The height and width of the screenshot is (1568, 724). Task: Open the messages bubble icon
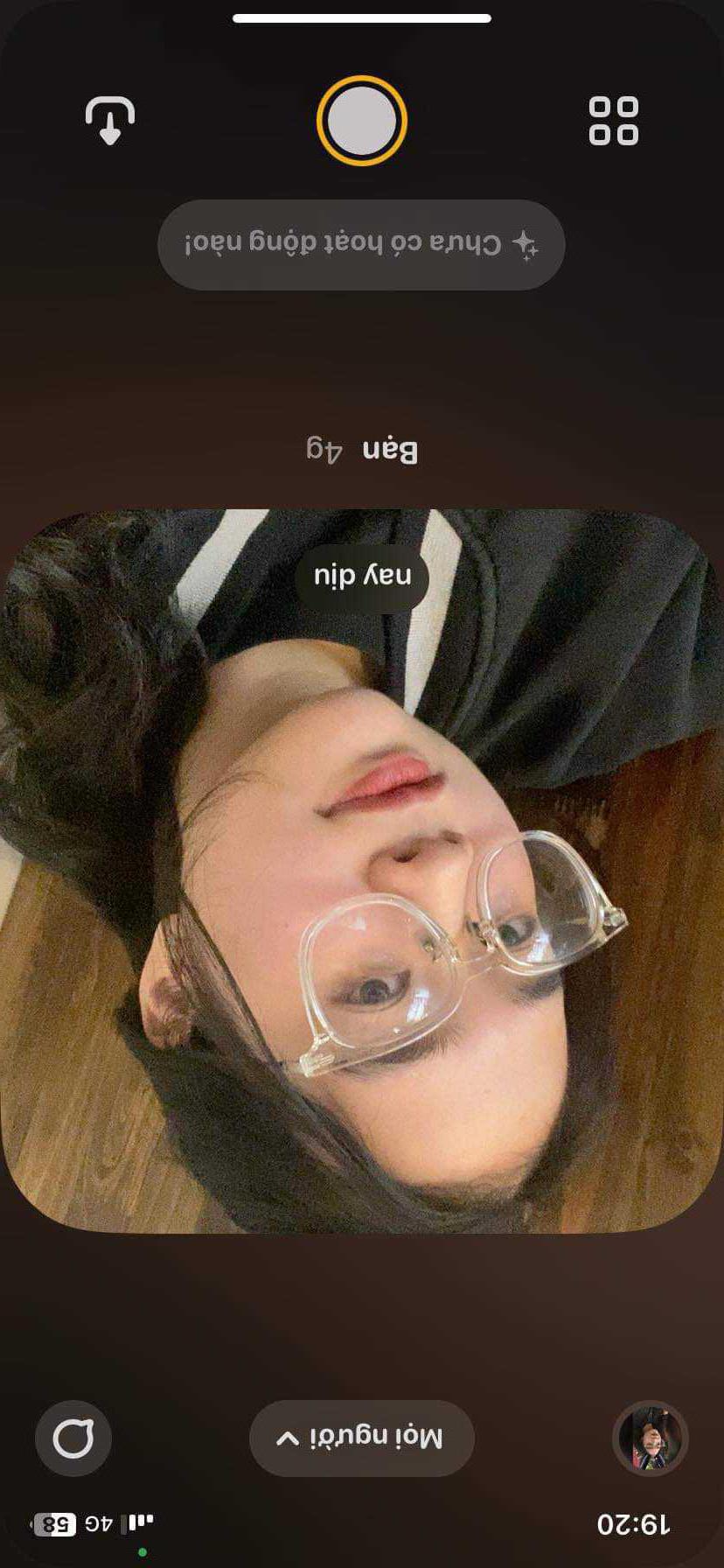[73, 1438]
